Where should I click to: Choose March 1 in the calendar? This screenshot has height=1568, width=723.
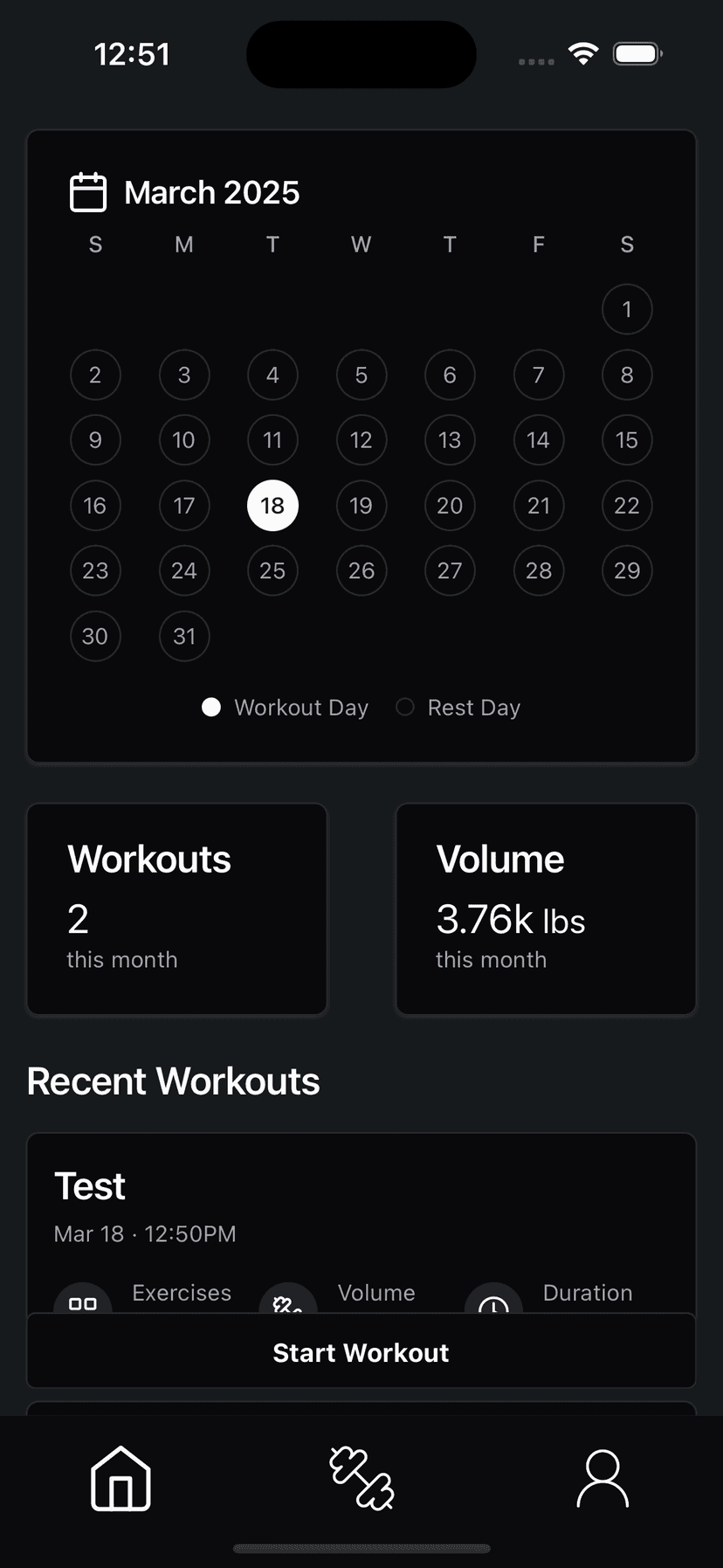point(627,309)
